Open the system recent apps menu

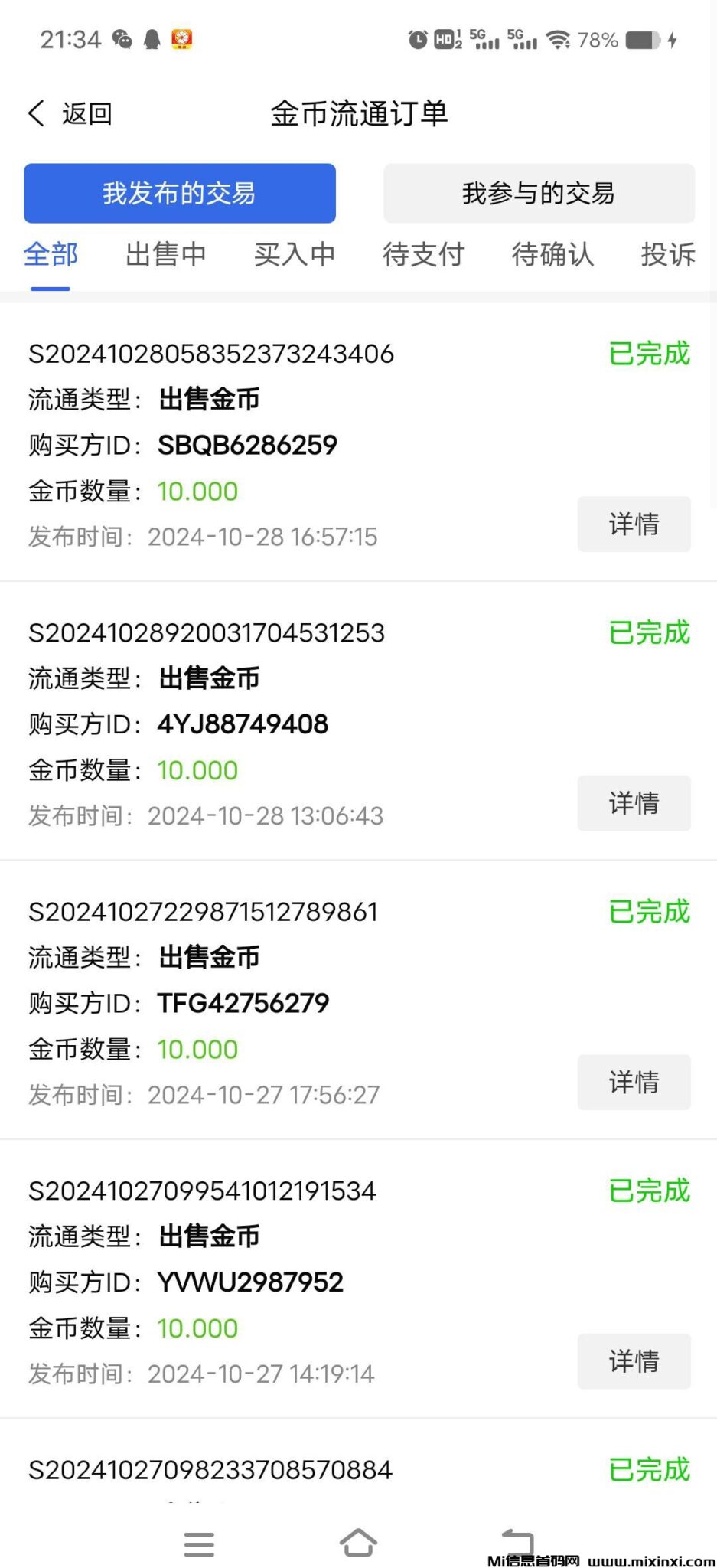(x=199, y=1544)
